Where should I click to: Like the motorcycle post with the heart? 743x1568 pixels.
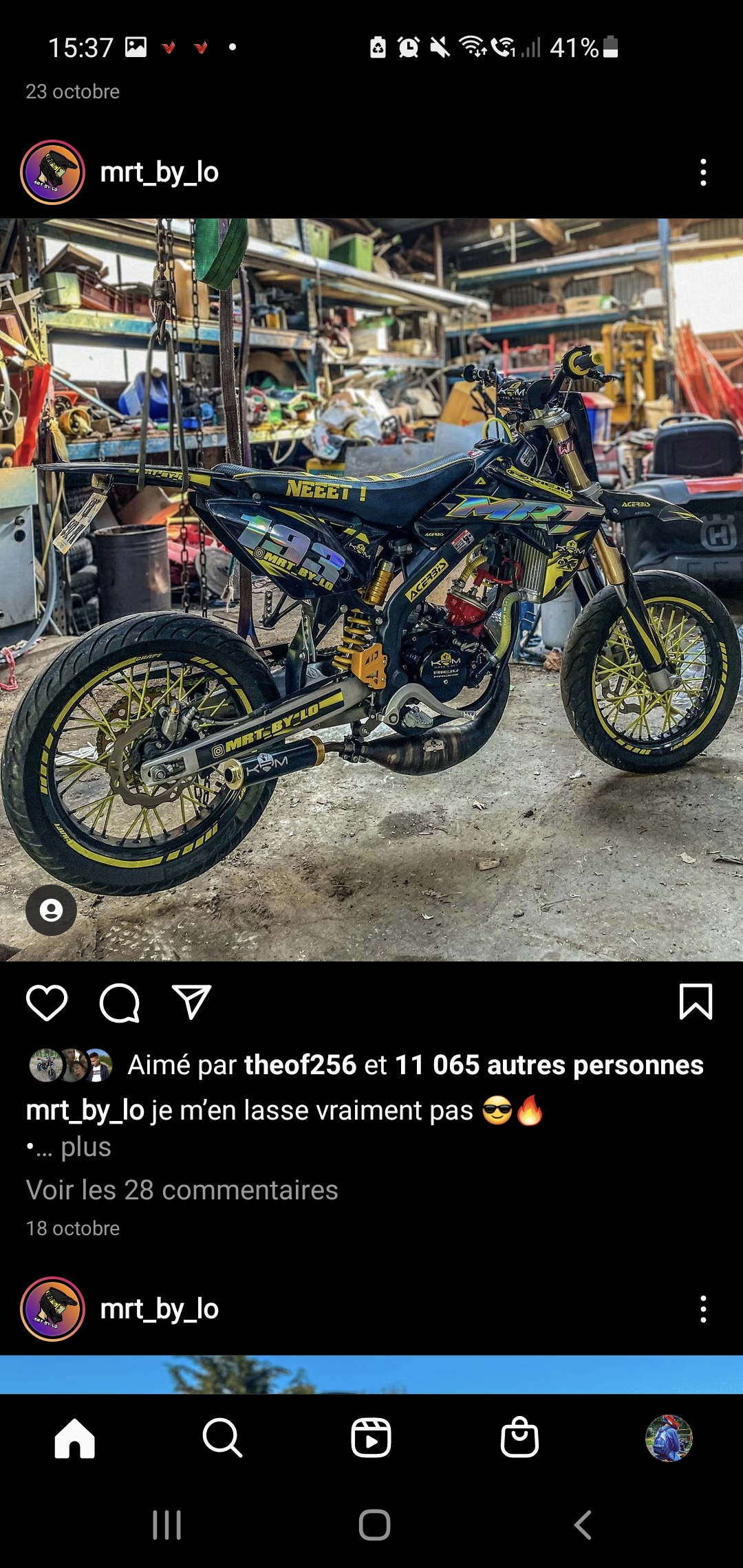pyautogui.click(x=47, y=1002)
